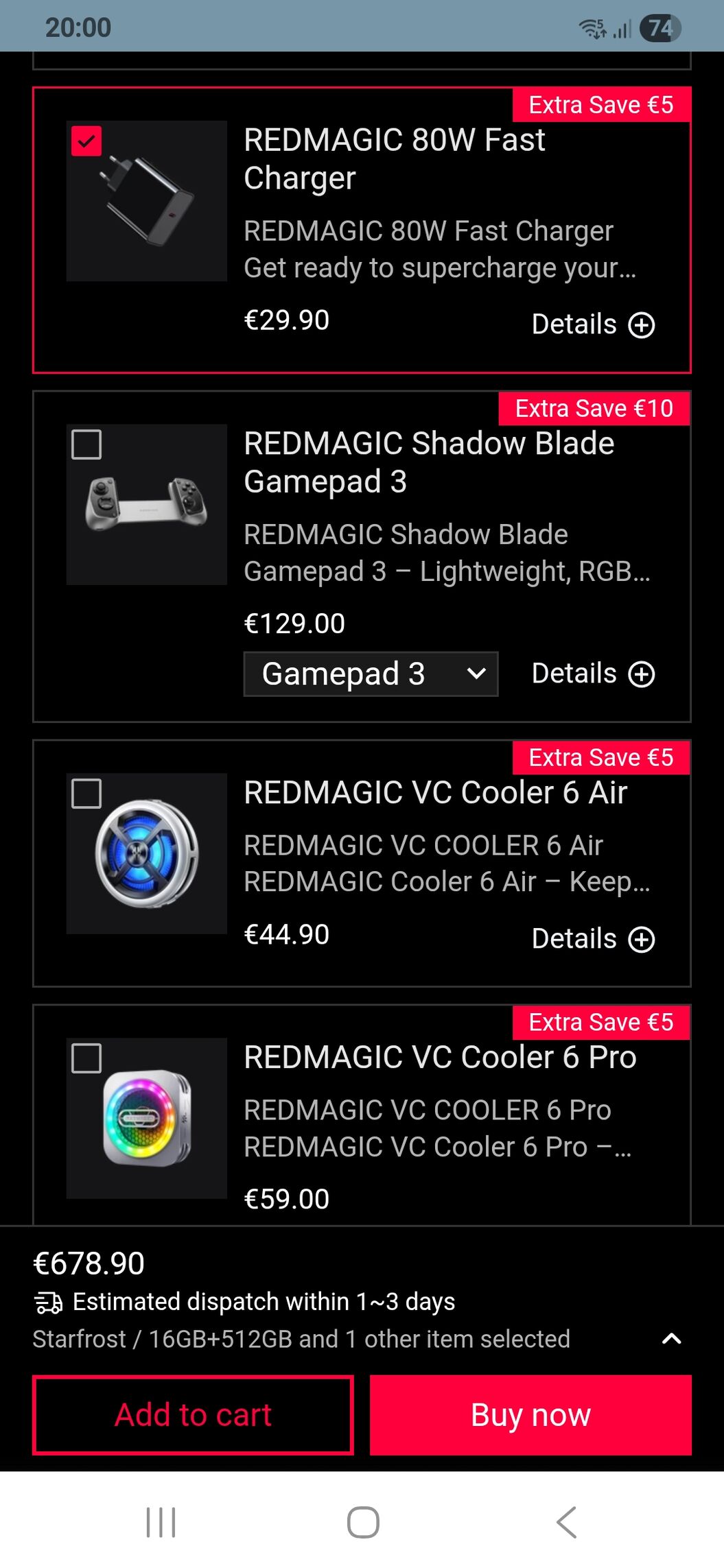
Task: Open the VC Cooler 6 Air product image
Action: 147,853
